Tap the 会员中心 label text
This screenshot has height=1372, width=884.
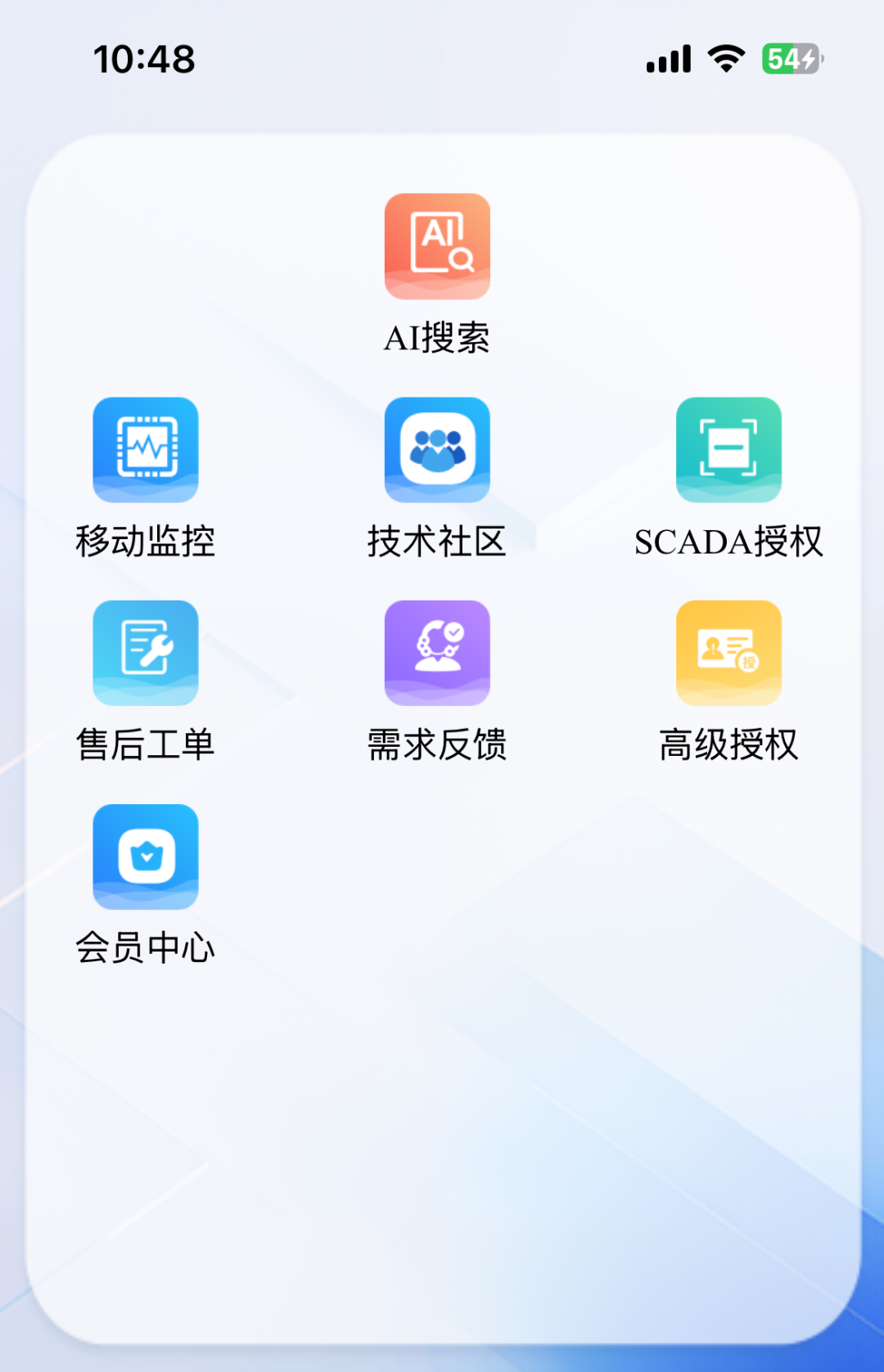click(146, 948)
